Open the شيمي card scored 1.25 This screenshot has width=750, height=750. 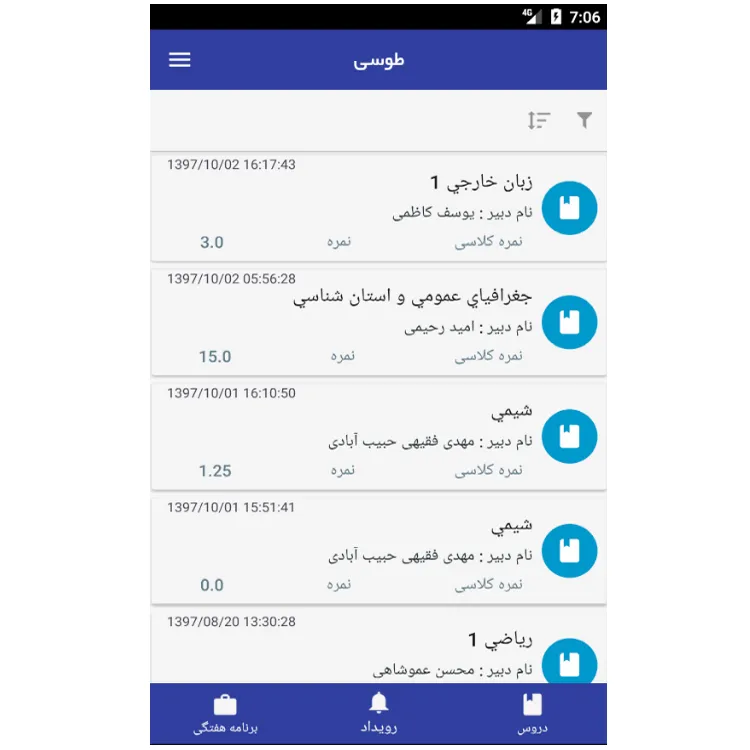(x=378, y=436)
